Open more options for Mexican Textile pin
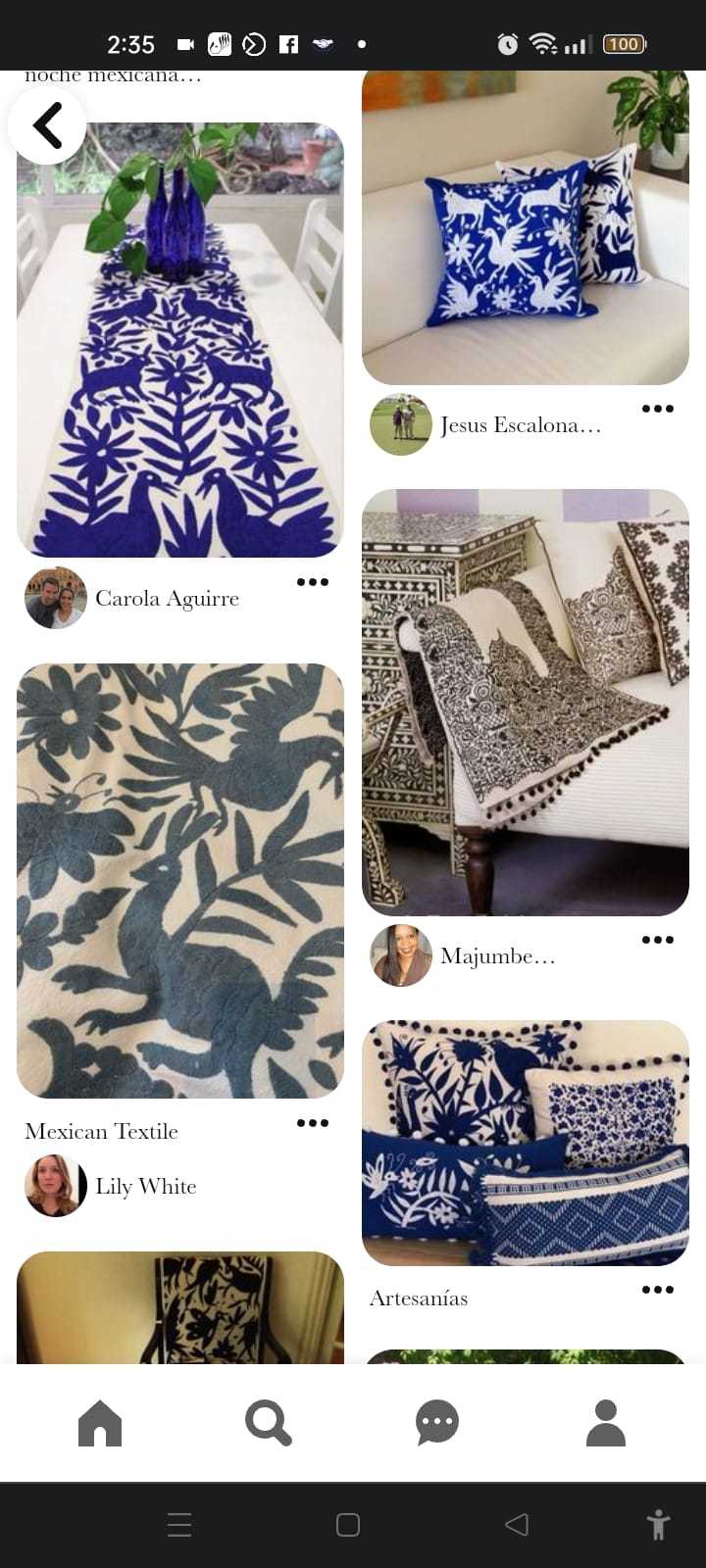706x1568 pixels. point(312,1123)
